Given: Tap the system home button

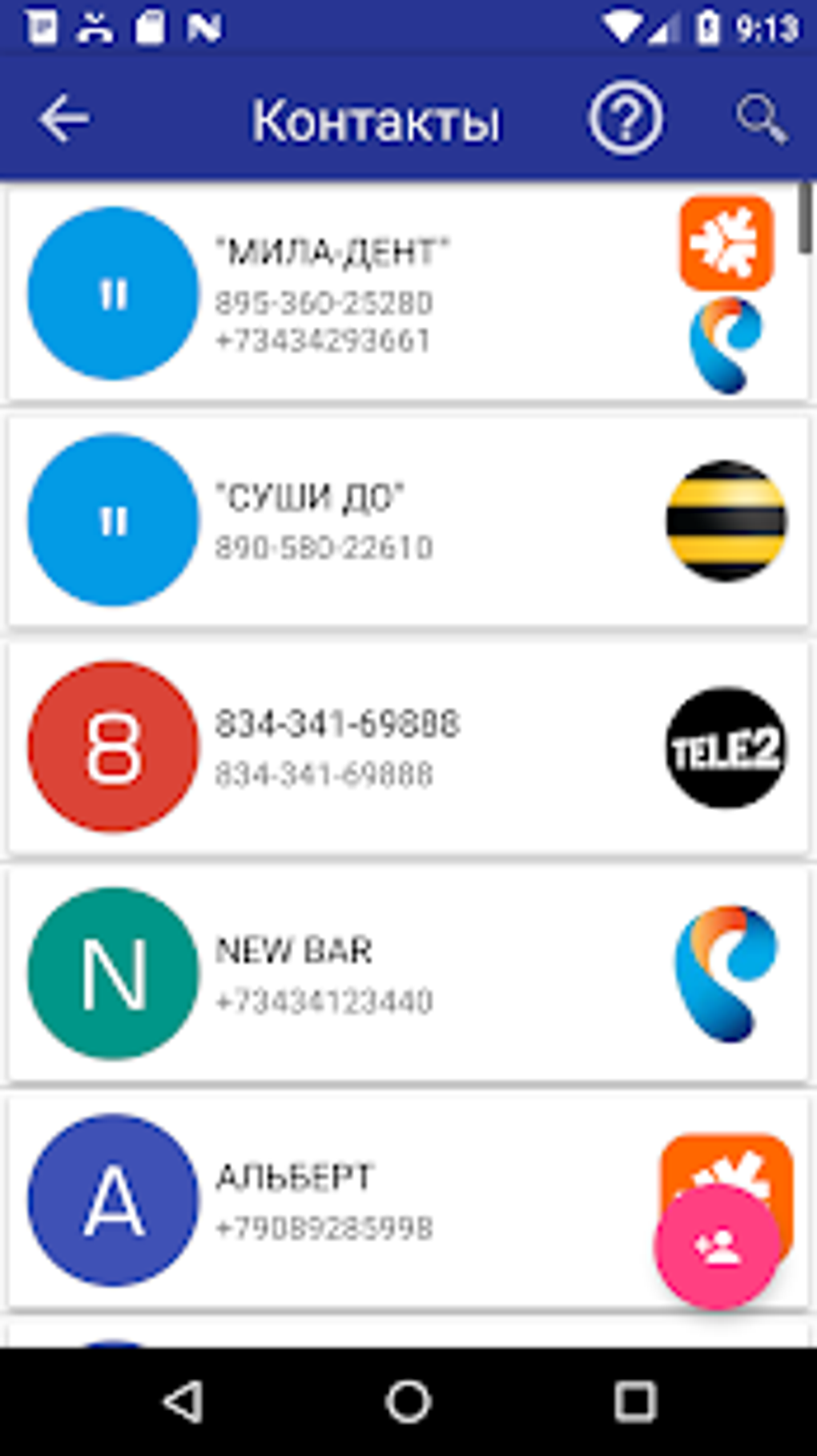Looking at the screenshot, I should click(x=408, y=1402).
